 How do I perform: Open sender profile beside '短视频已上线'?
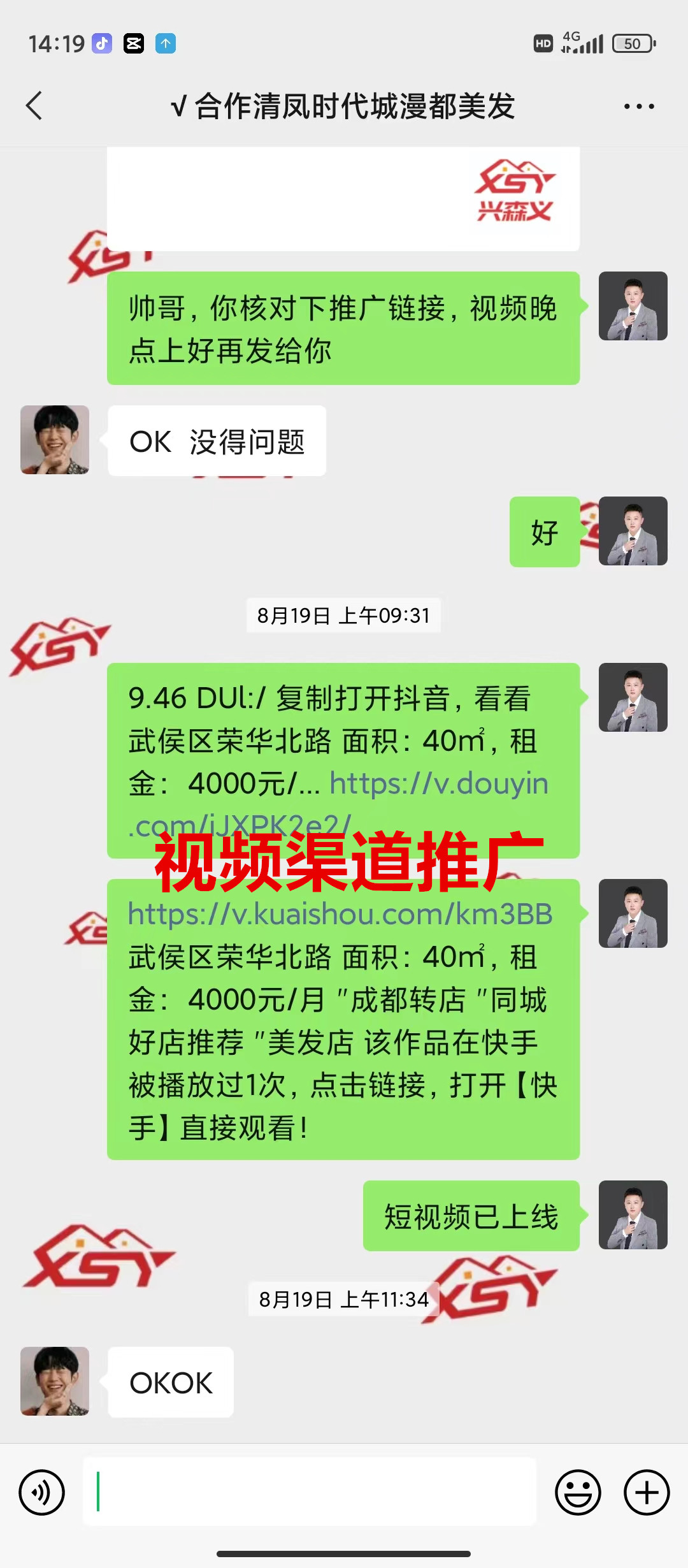point(633,1214)
